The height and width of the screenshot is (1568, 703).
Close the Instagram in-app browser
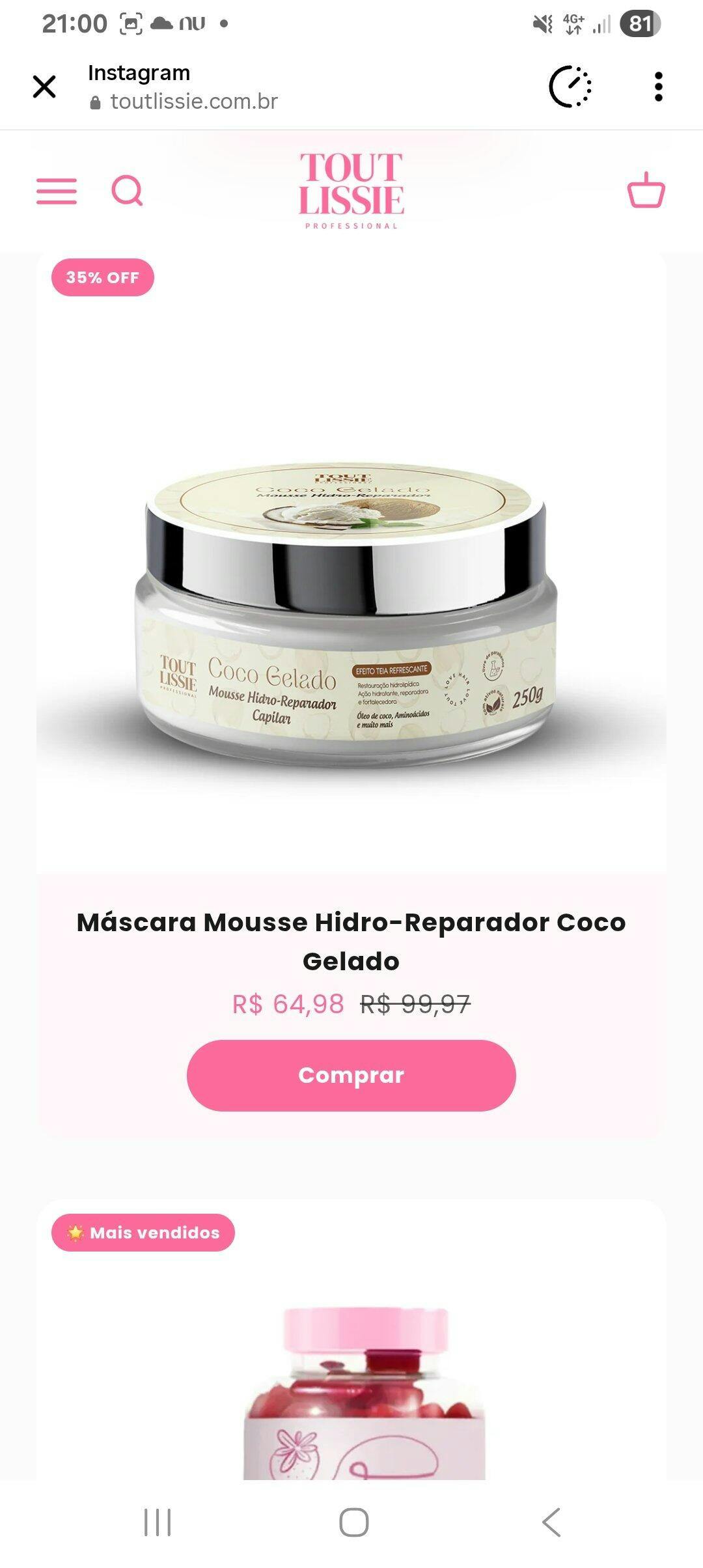pyautogui.click(x=44, y=87)
